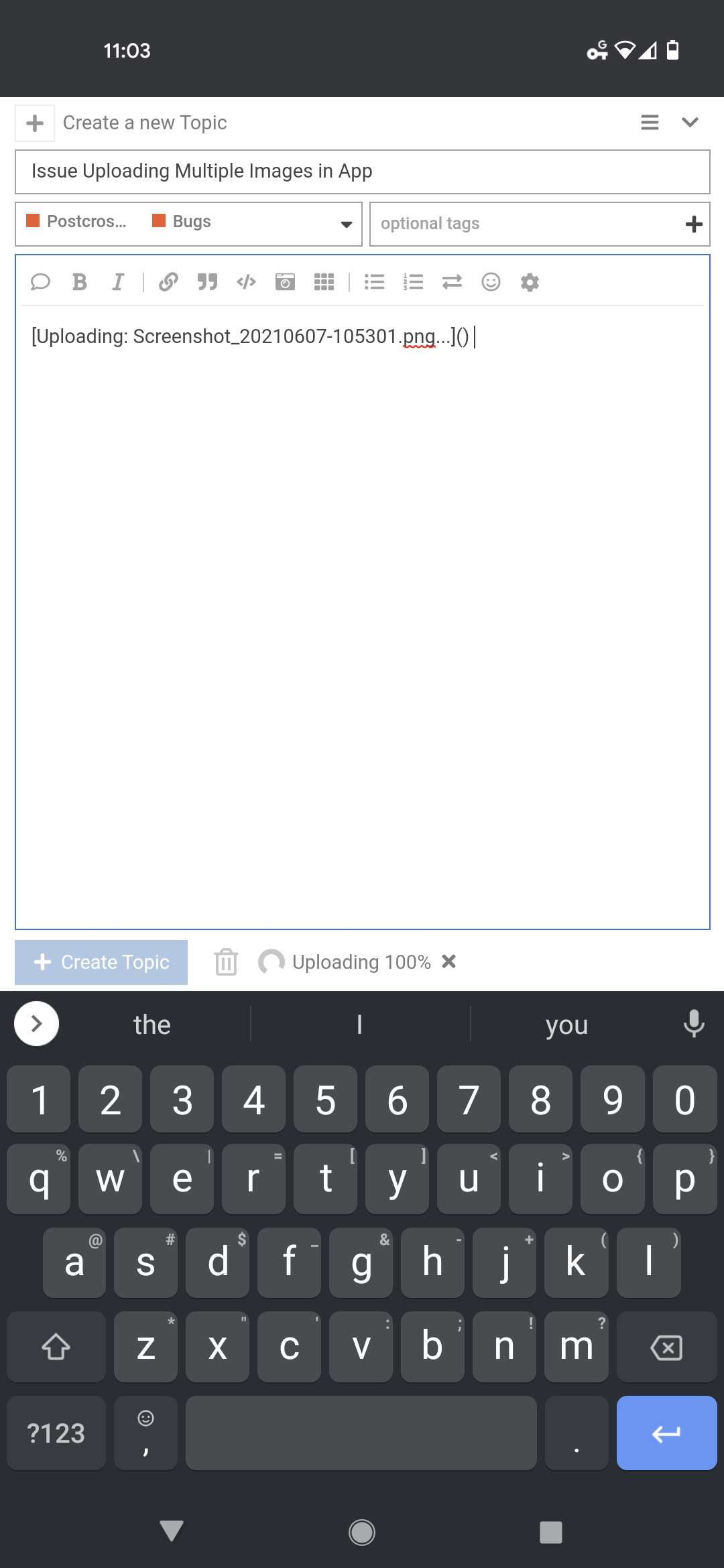Image resolution: width=724 pixels, height=1568 pixels.
Task: Tap the Create Topic button
Action: [x=101, y=962]
